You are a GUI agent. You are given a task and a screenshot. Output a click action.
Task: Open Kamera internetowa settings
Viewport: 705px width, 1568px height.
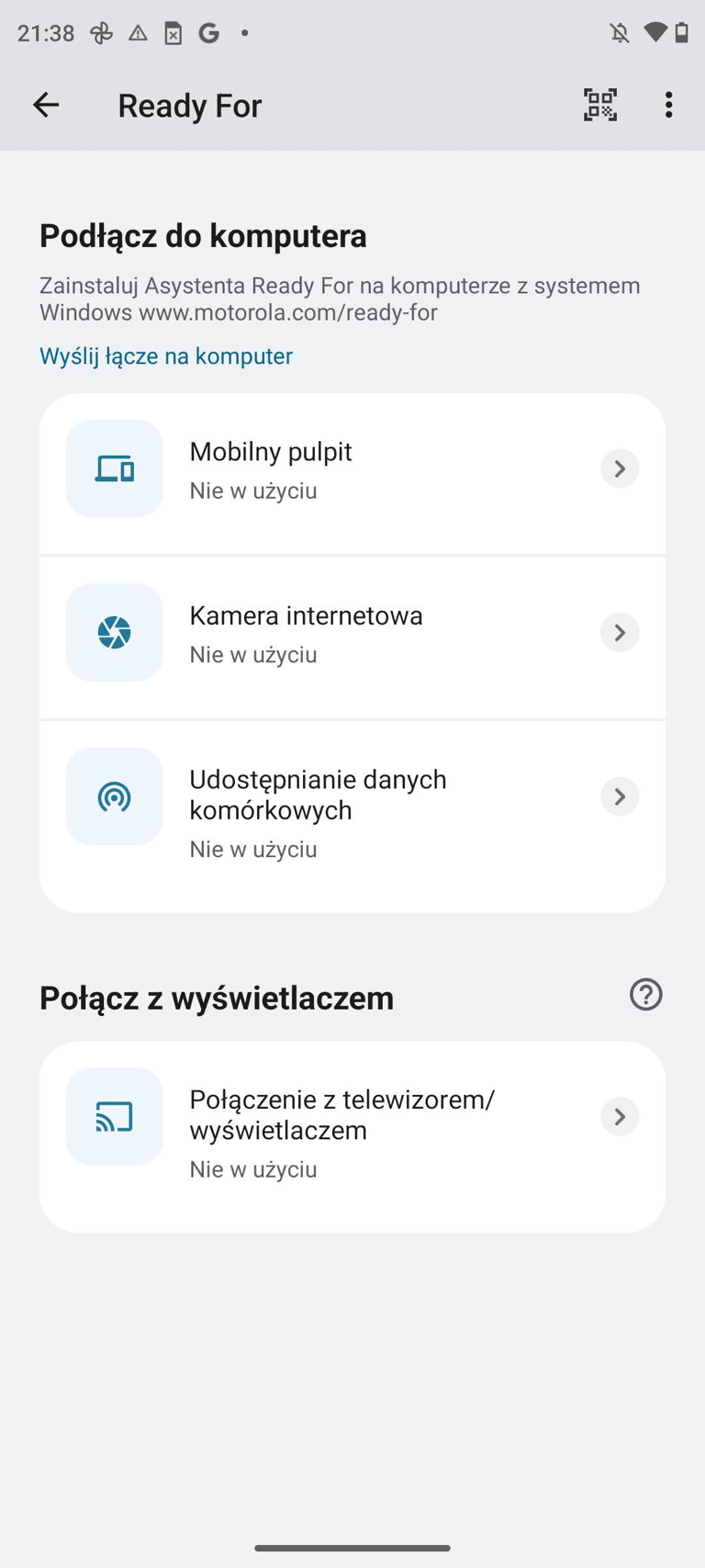pos(352,637)
